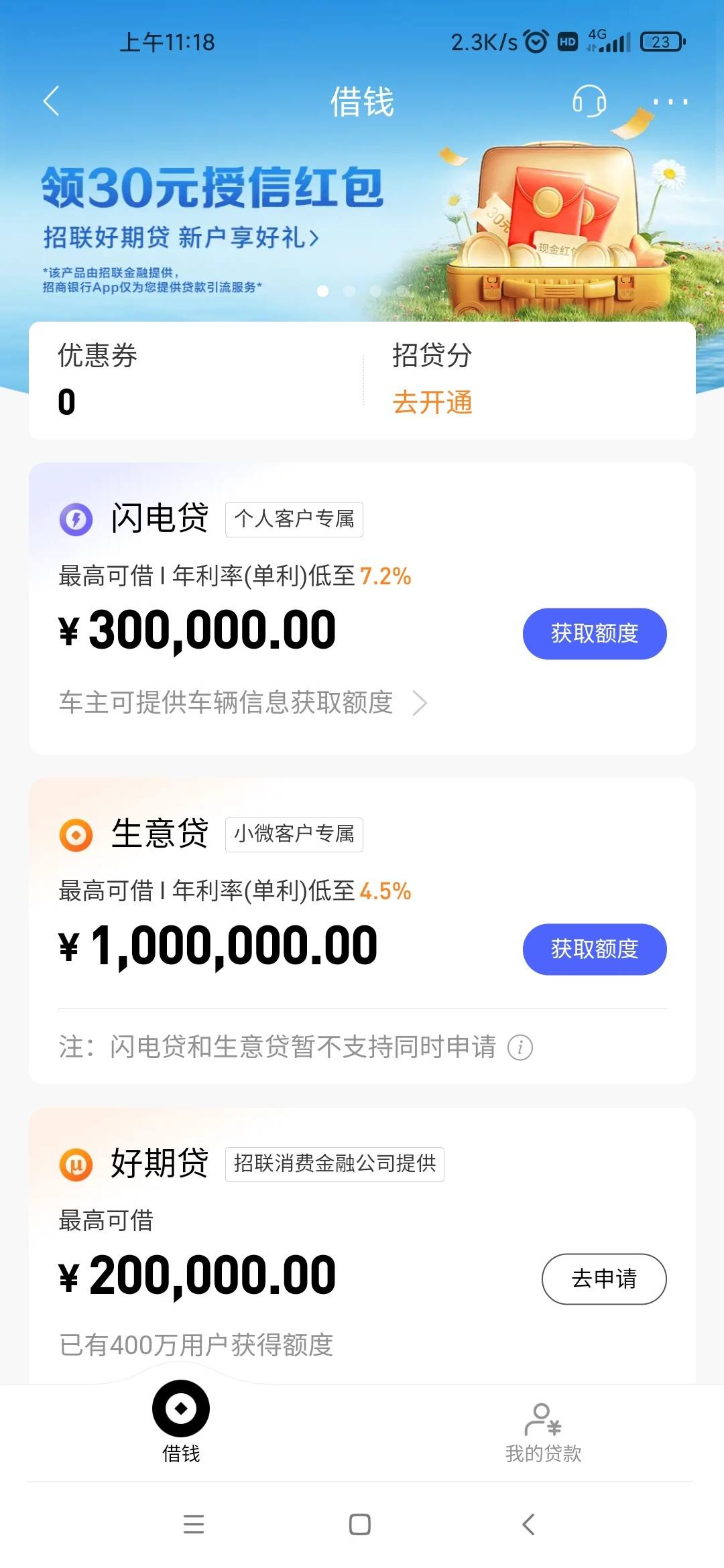The width and height of the screenshot is (724, 1568).
Task: Tap the 生意贷 orange circle icon
Action: click(76, 834)
